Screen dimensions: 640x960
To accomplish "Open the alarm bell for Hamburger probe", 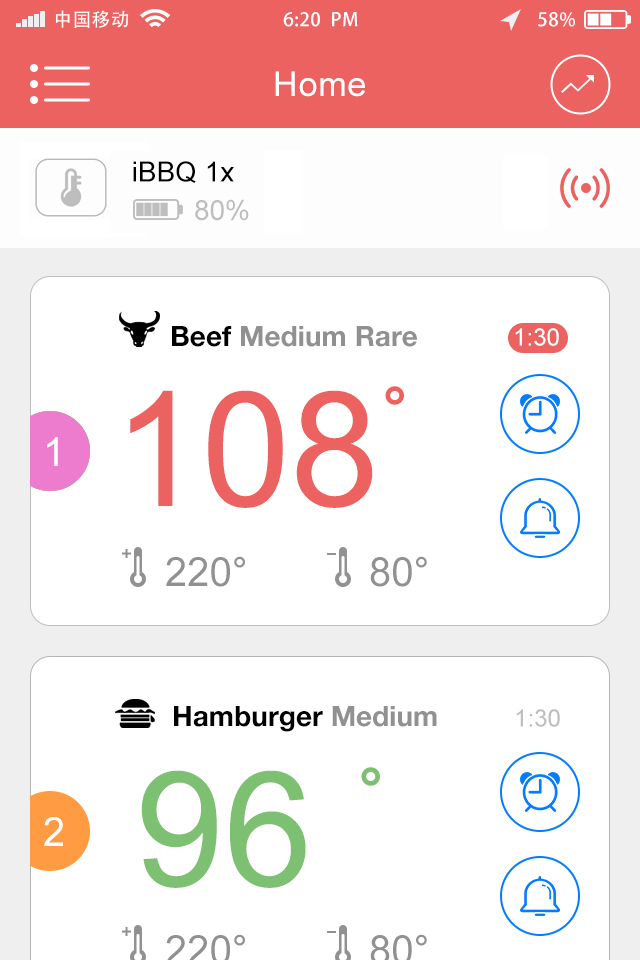I will tap(540, 897).
